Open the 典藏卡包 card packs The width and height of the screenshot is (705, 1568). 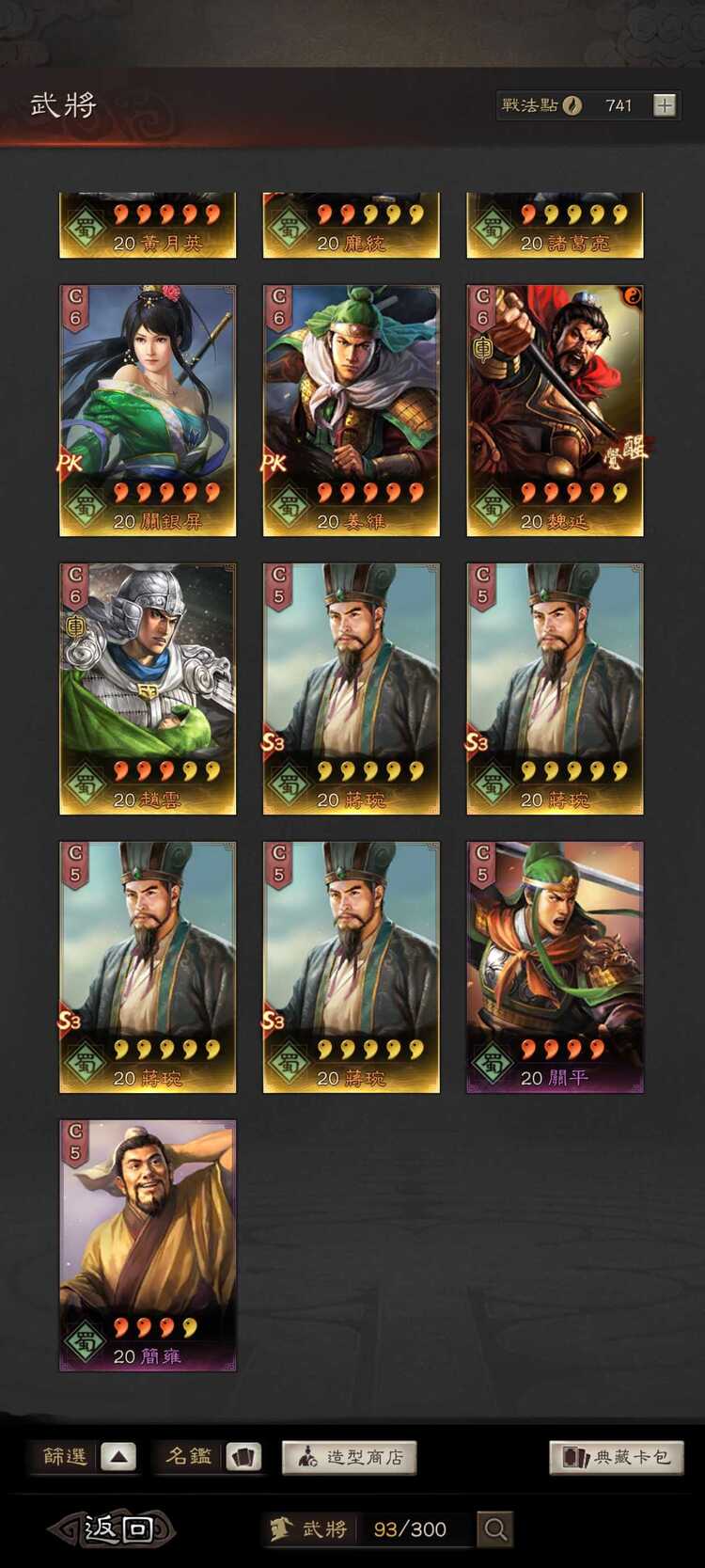click(616, 1457)
